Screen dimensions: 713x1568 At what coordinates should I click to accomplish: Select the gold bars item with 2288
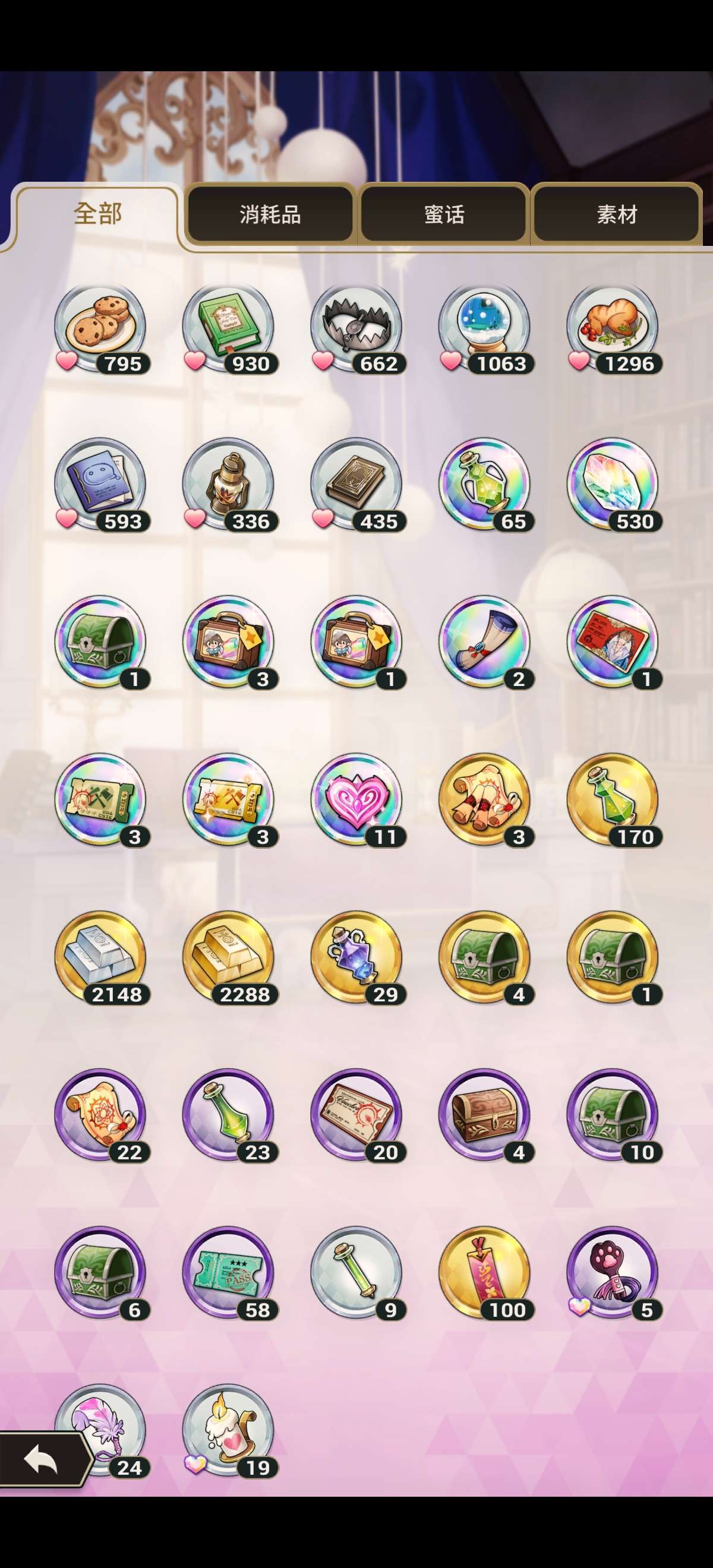tap(229, 959)
